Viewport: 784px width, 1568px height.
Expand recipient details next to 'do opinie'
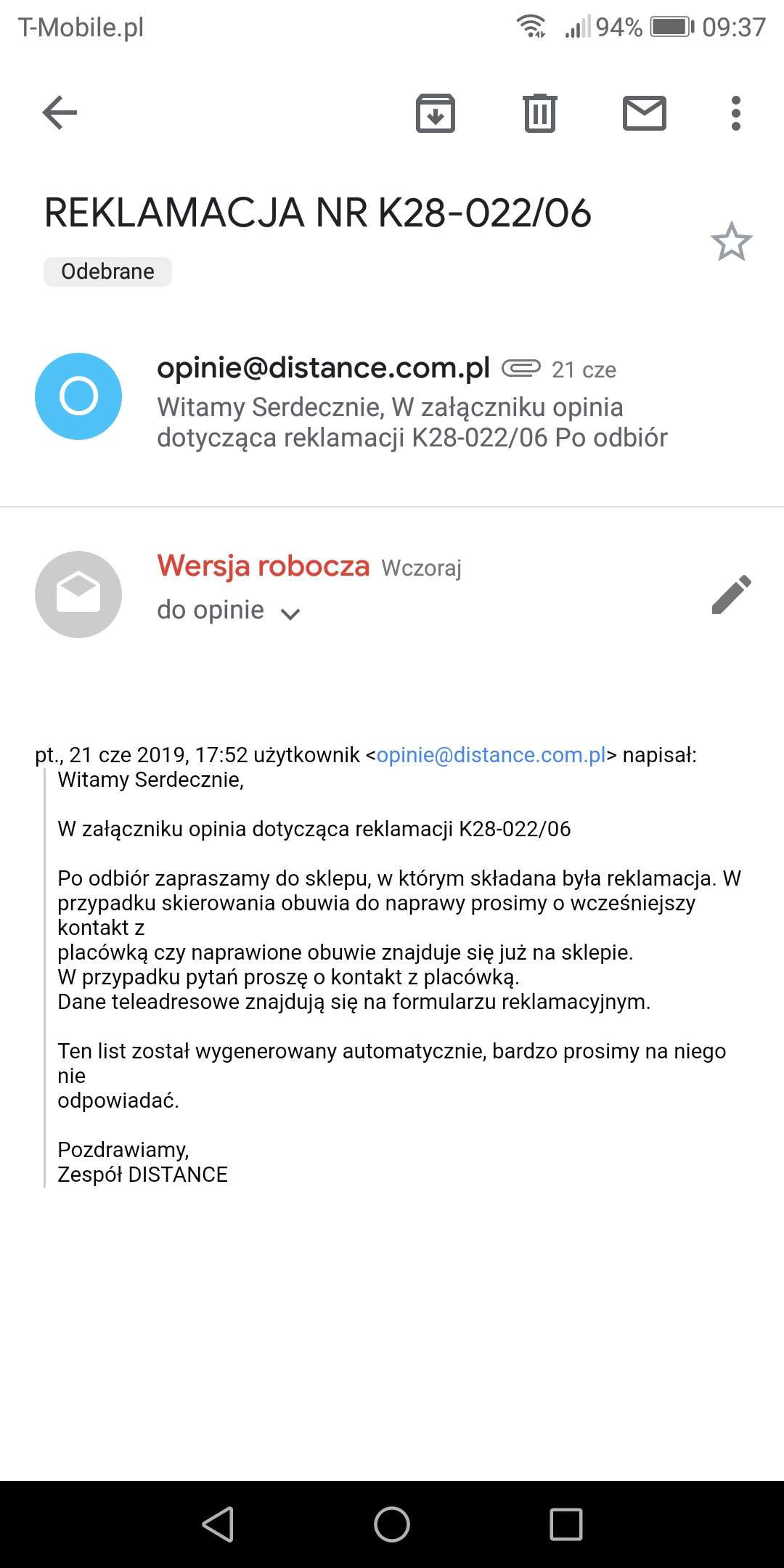click(x=290, y=614)
